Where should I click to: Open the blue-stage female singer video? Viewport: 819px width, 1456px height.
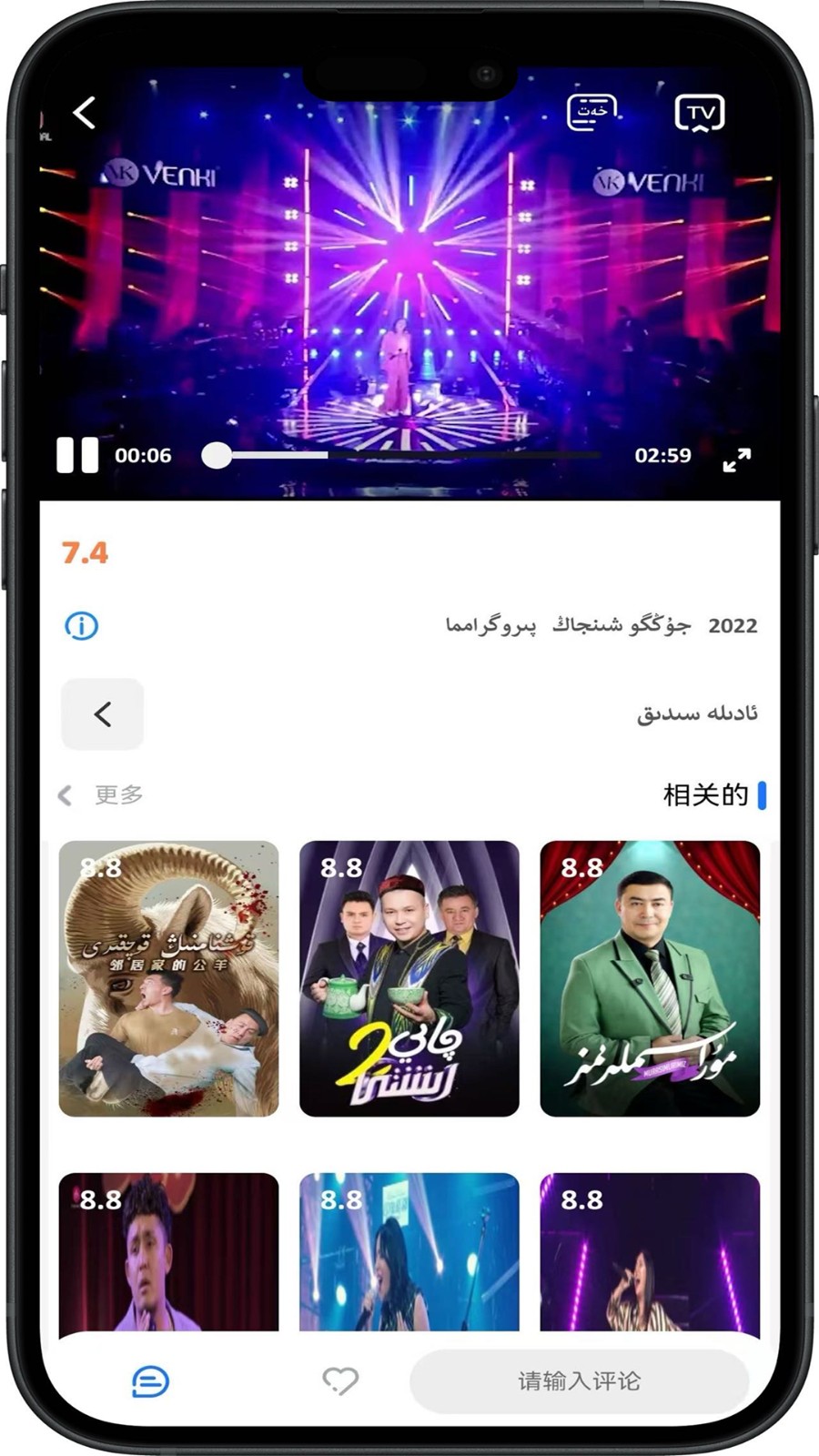point(409,1251)
